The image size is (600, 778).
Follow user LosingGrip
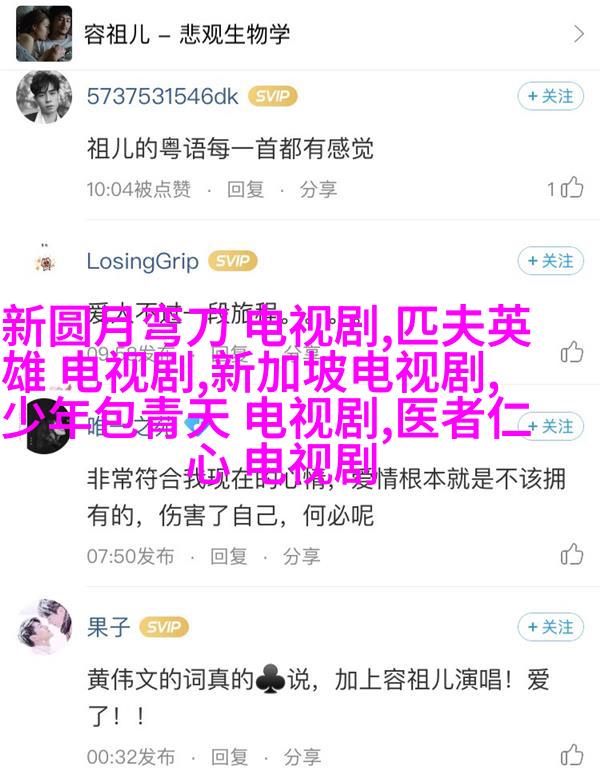(x=550, y=261)
